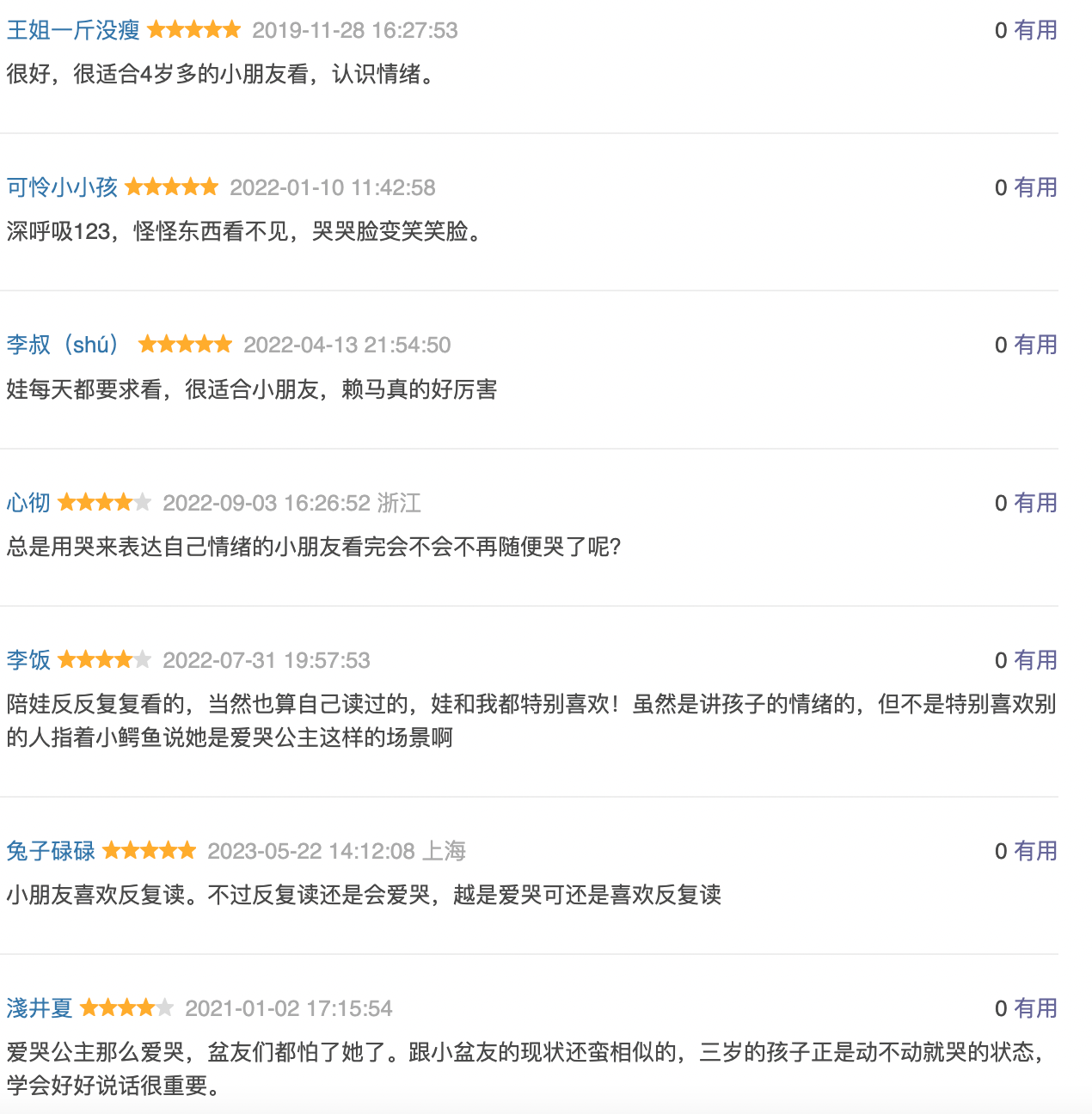View profile of 淺井夏
This screenshot has width=1092, height=1114.
(x=40, y=1008)
